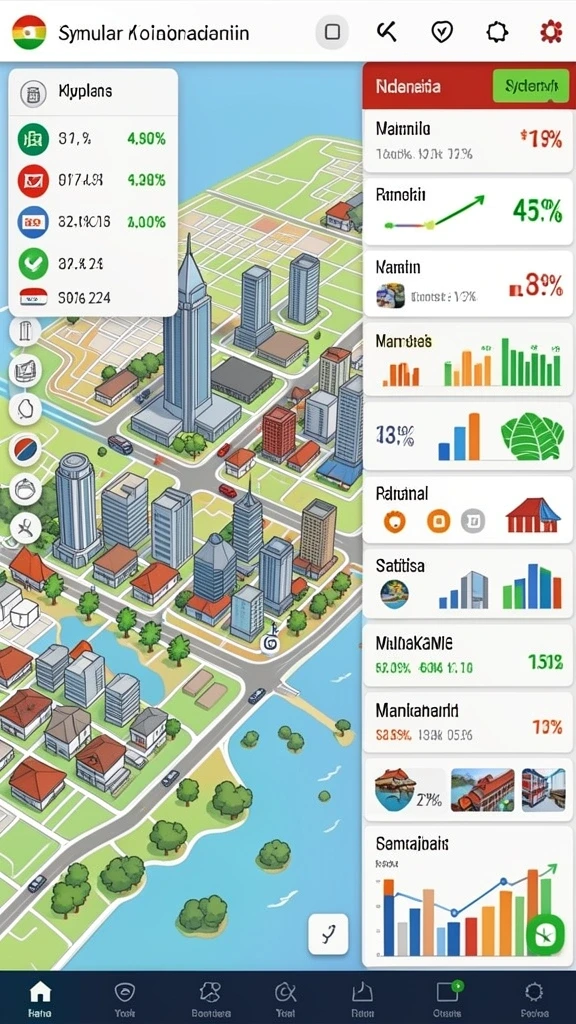This screenshot has width=576, height=1024.
Task: Tap the green floating button on chart
Action: coord(545,935)
